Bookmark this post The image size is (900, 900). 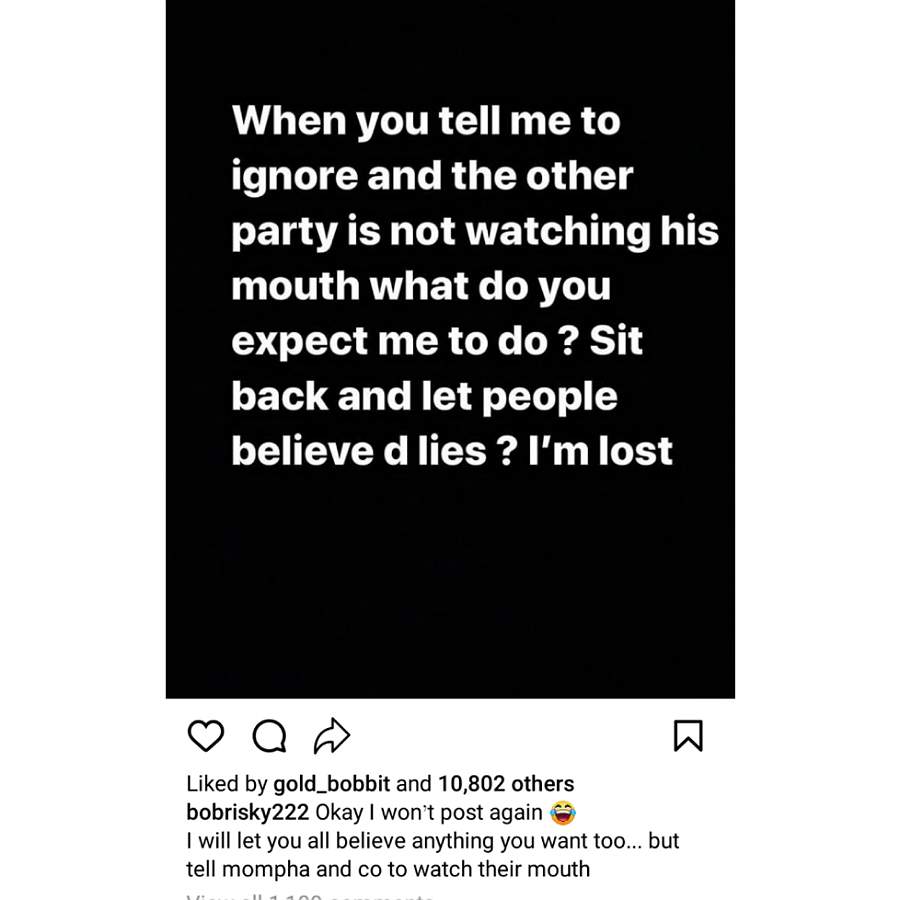pos(688,736)
